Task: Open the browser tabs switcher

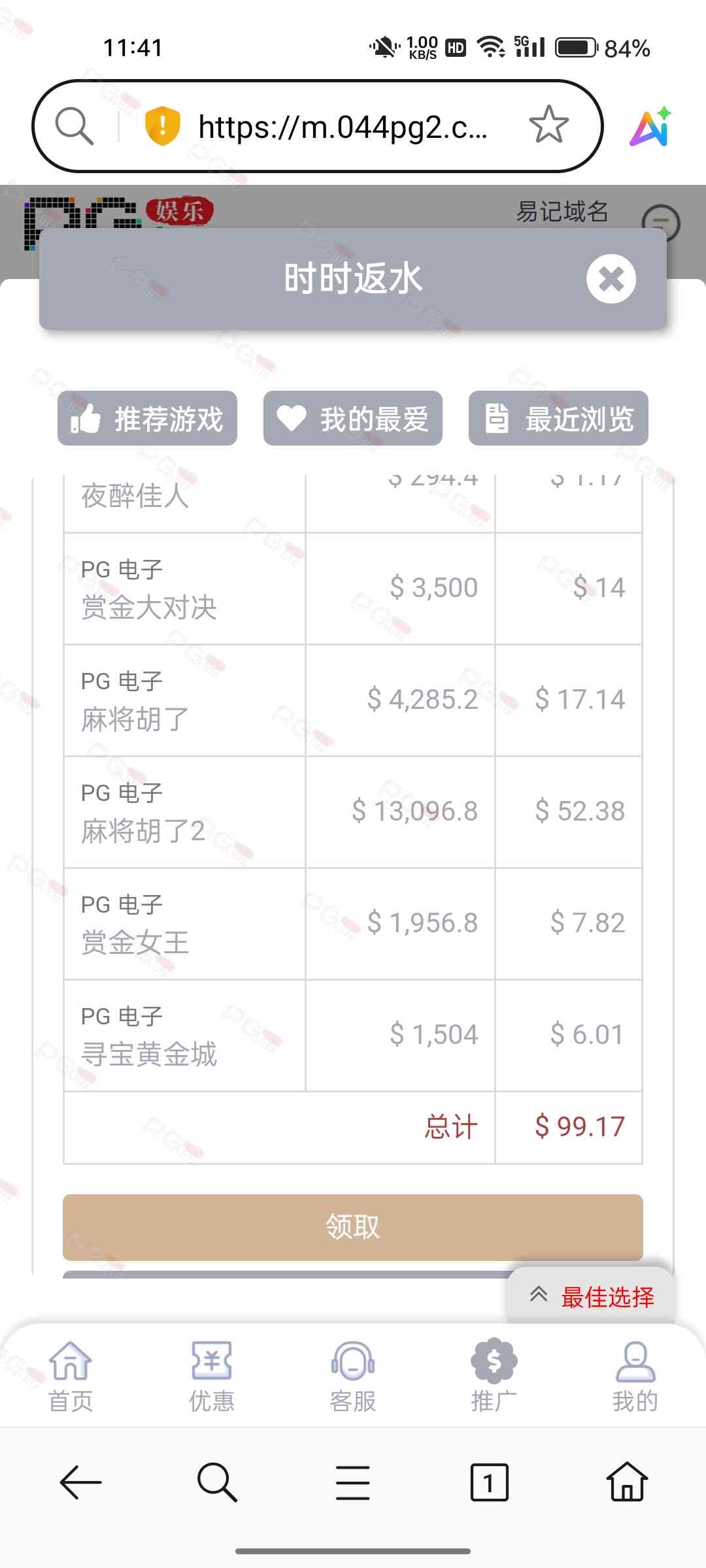Action: 489,1482
